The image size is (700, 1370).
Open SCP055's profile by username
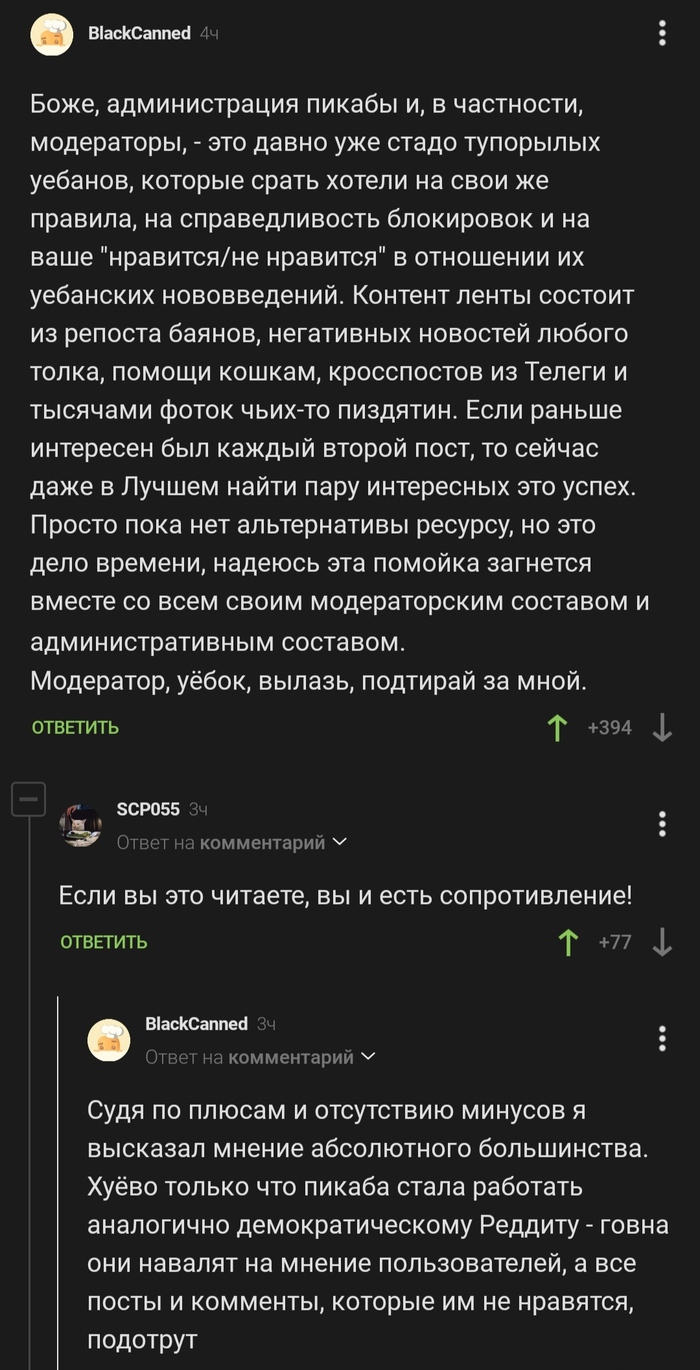pos(148,809)
